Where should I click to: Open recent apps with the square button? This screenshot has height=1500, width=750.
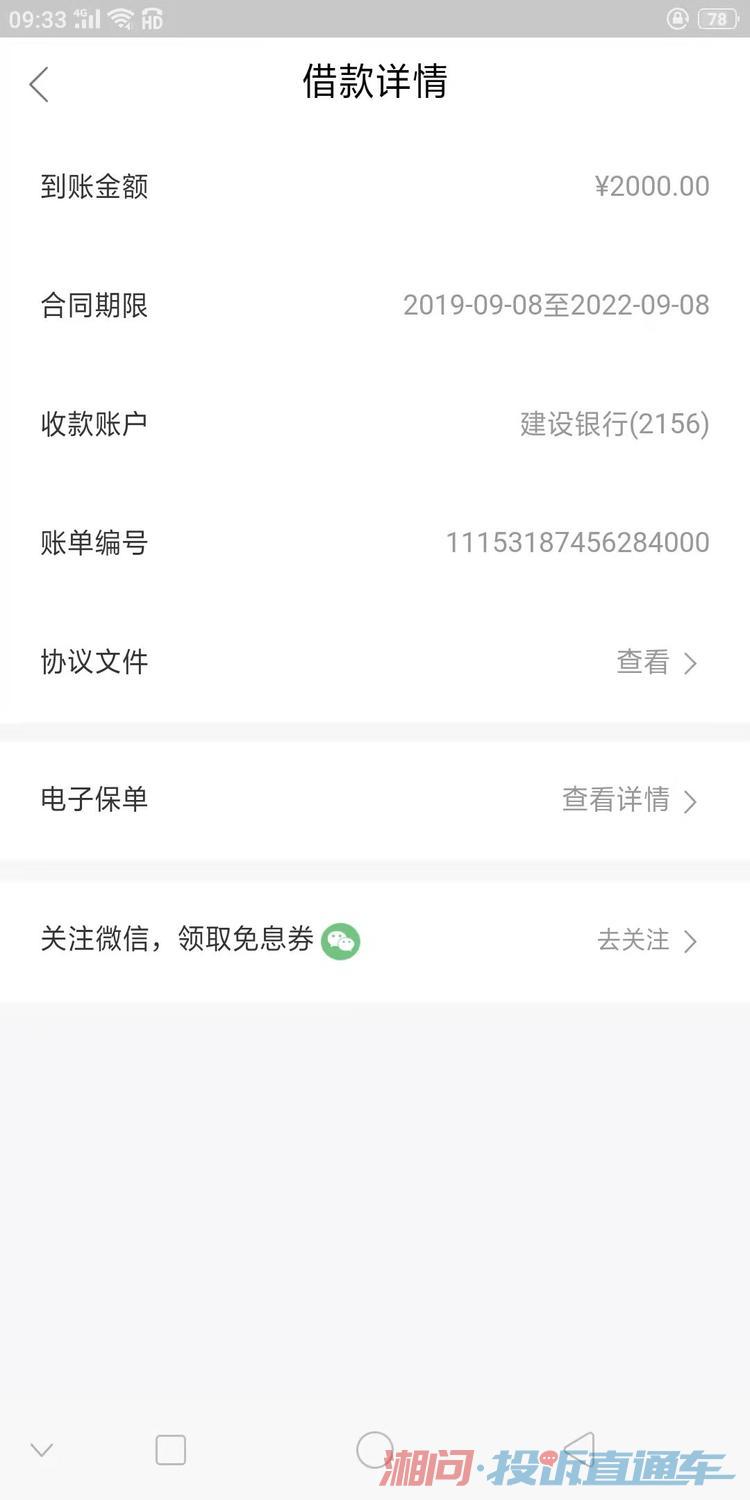171,1449
